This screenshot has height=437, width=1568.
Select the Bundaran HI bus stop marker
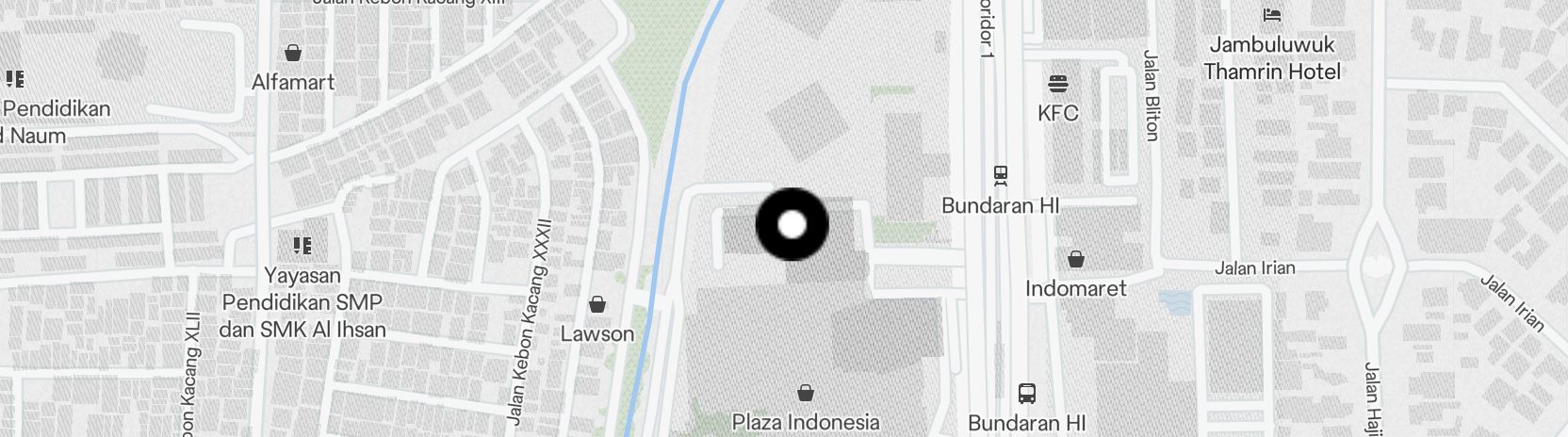[x=1027, y=394]
